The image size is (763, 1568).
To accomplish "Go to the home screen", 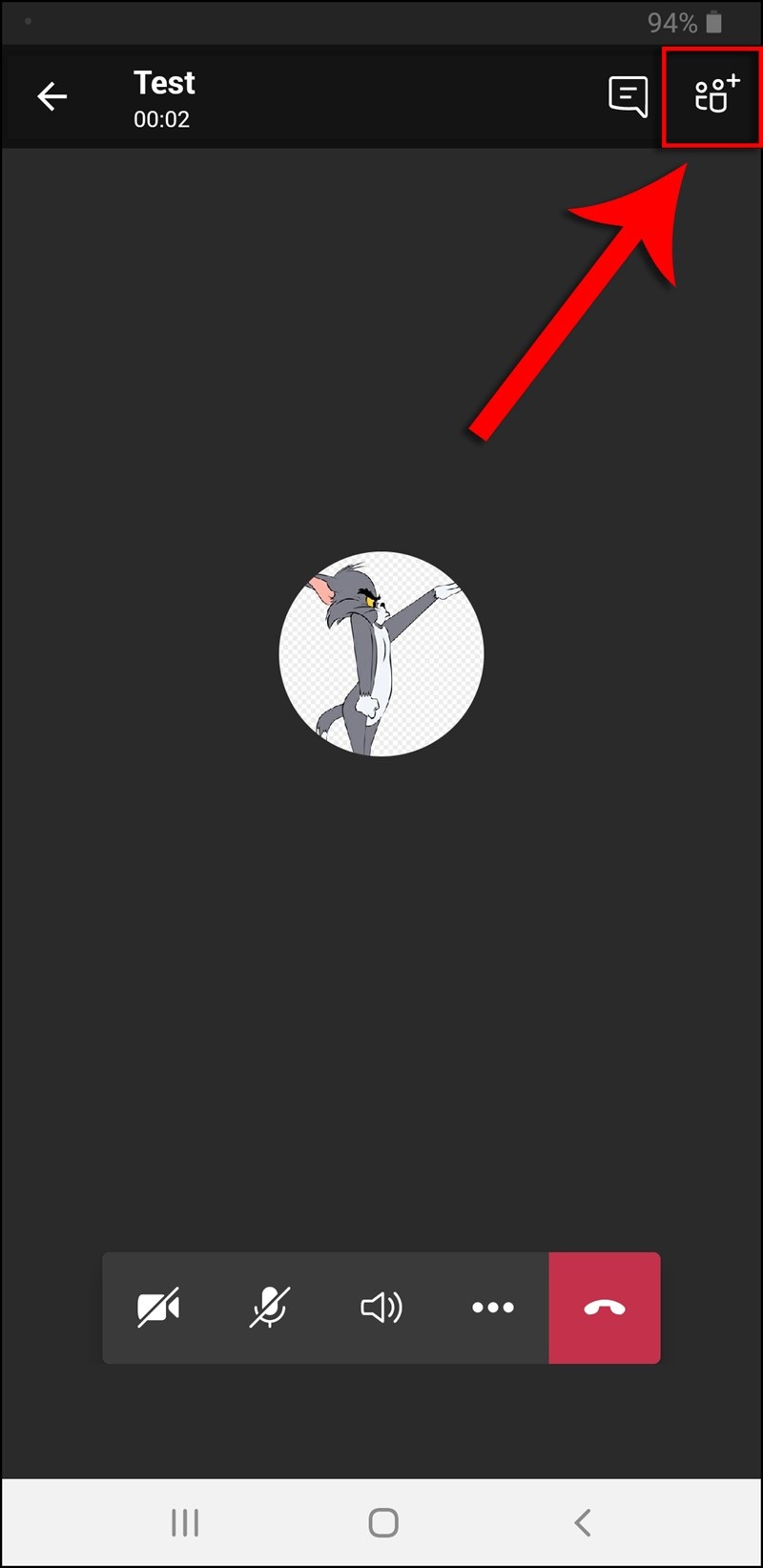I will click(x=382, y=1523).
